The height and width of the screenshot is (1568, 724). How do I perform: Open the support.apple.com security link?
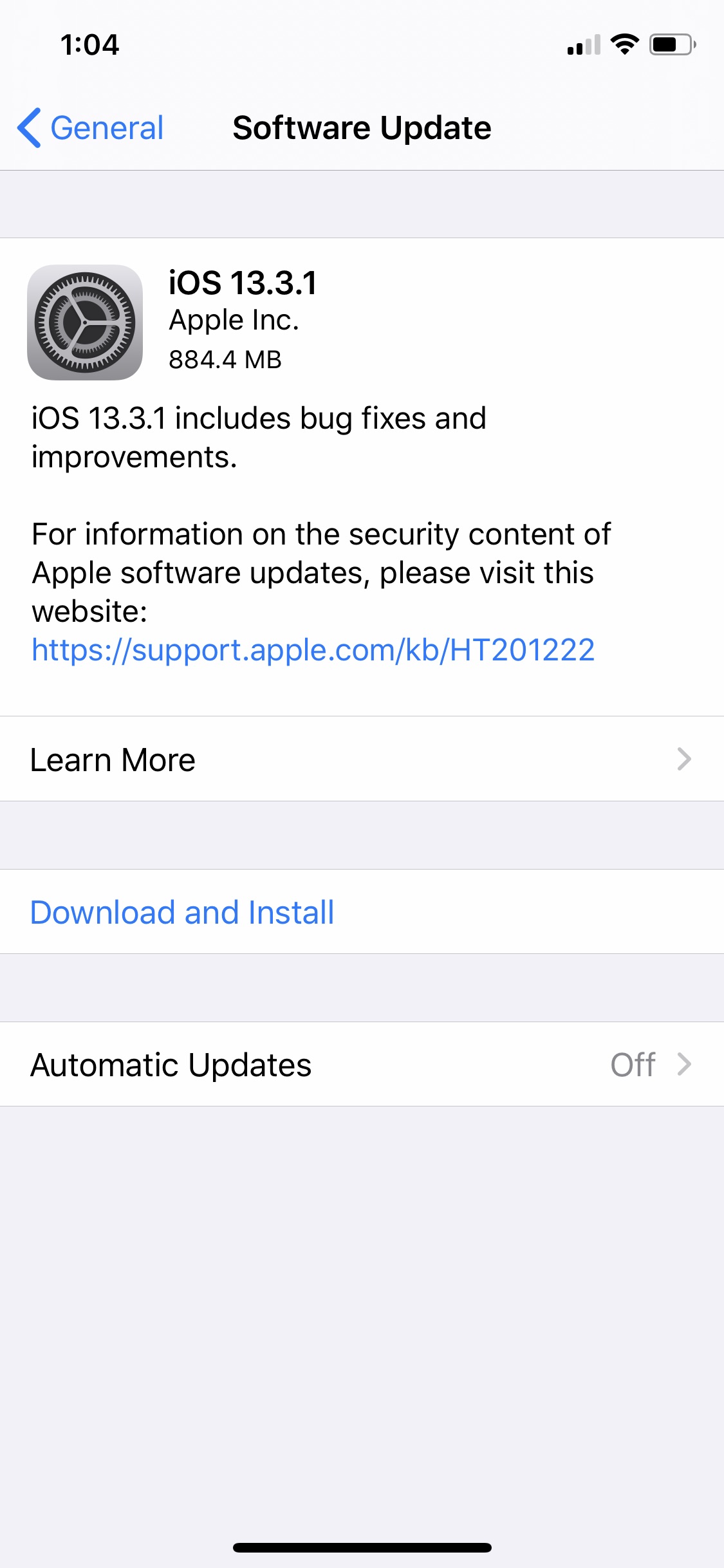click(313, 649)
